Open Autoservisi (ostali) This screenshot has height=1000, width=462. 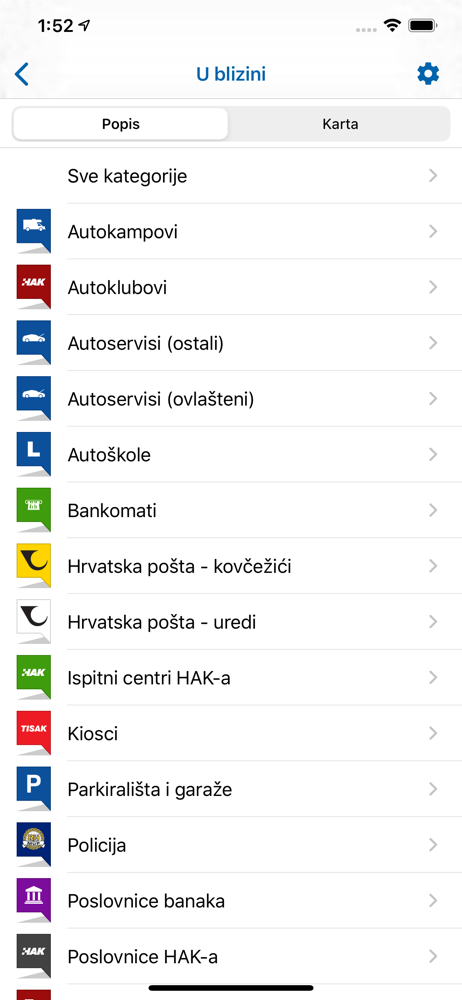[231, 343]
